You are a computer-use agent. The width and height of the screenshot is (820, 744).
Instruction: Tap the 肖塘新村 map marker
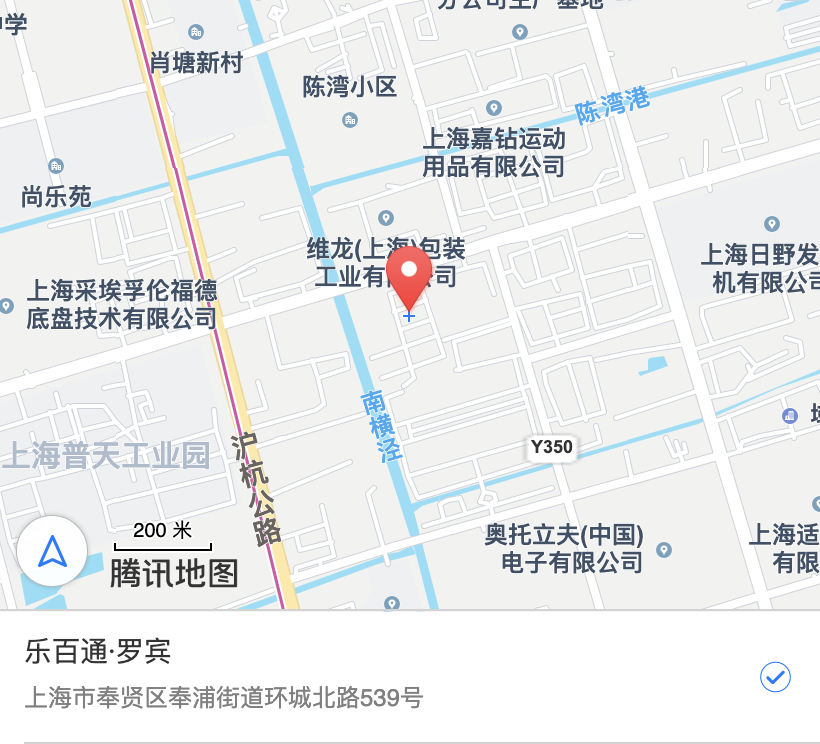point(196,33)
